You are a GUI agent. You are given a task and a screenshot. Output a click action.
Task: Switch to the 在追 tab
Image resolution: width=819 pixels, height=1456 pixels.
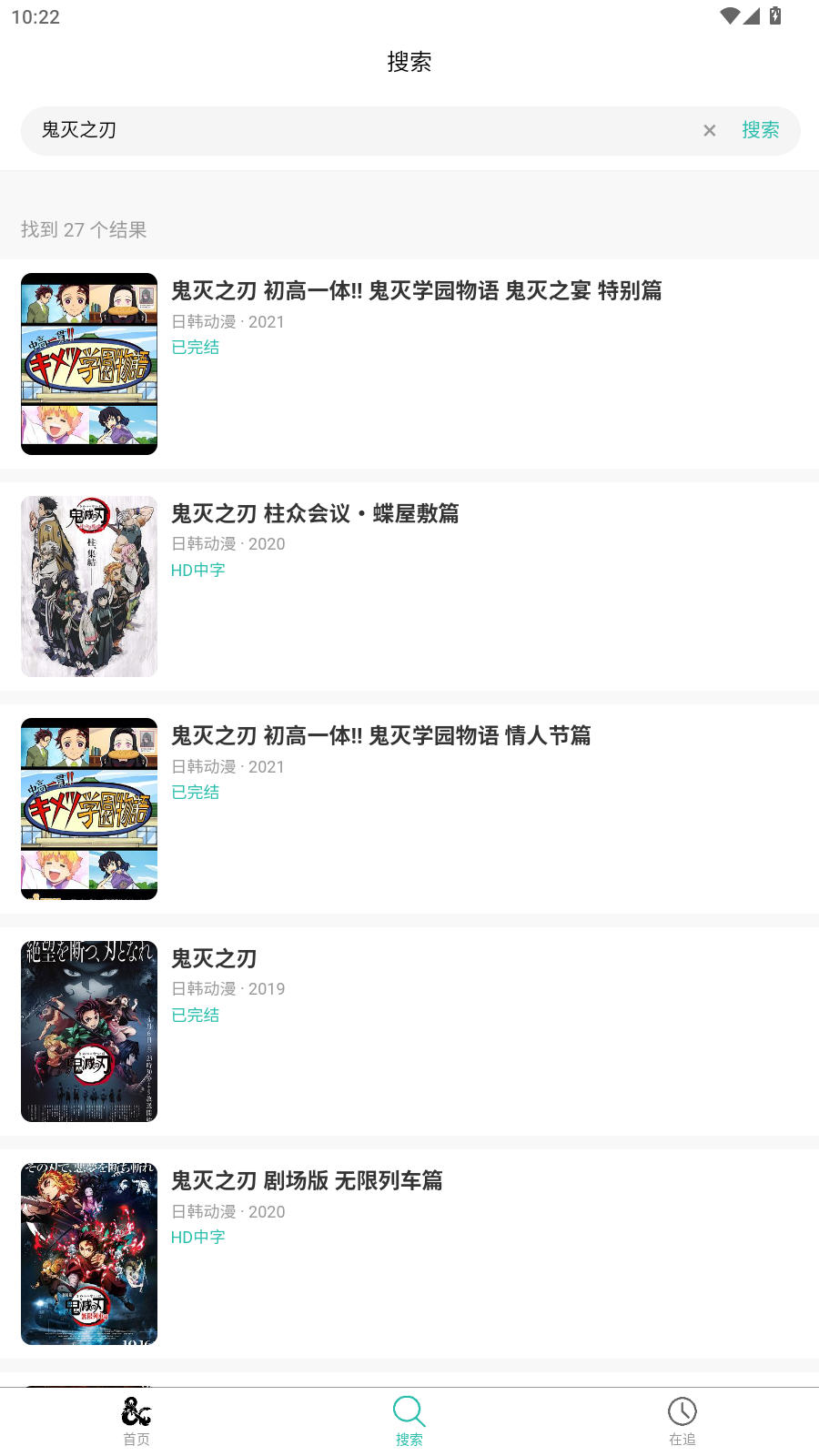pos(682,1420)
